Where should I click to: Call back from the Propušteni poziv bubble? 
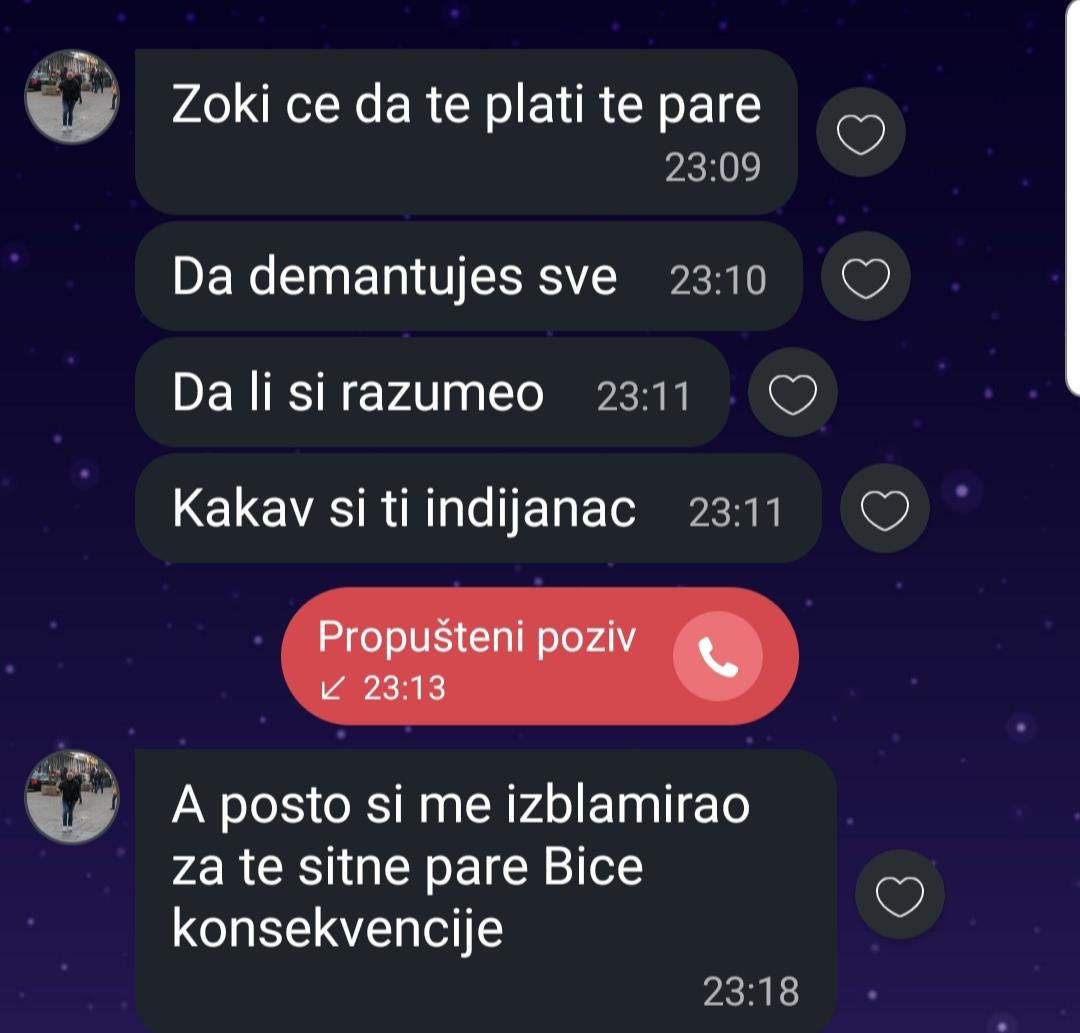[717, 656]
